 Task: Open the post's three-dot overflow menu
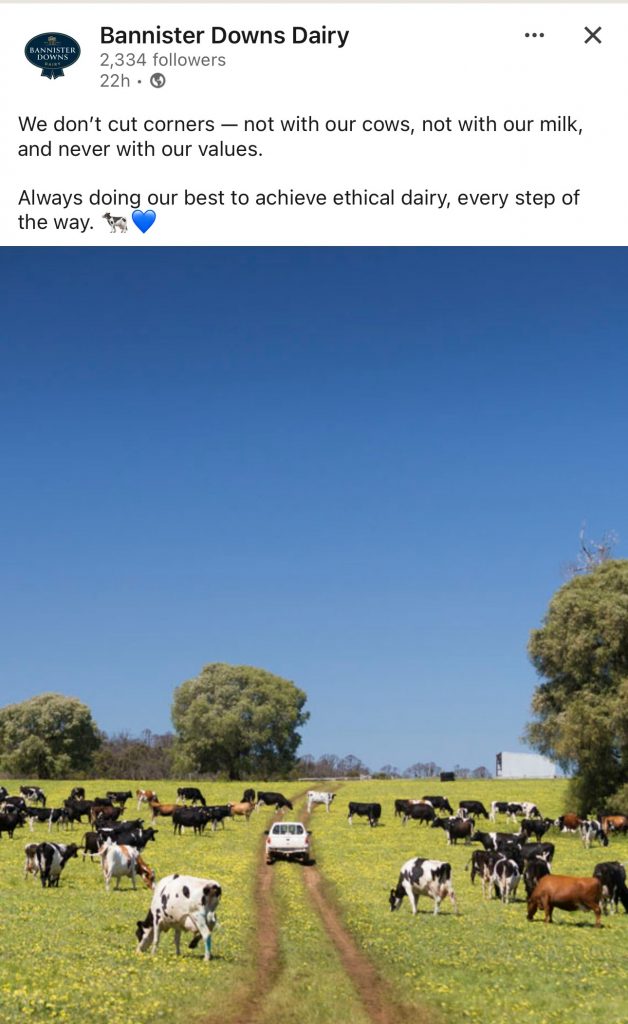[x=534, y=36]
